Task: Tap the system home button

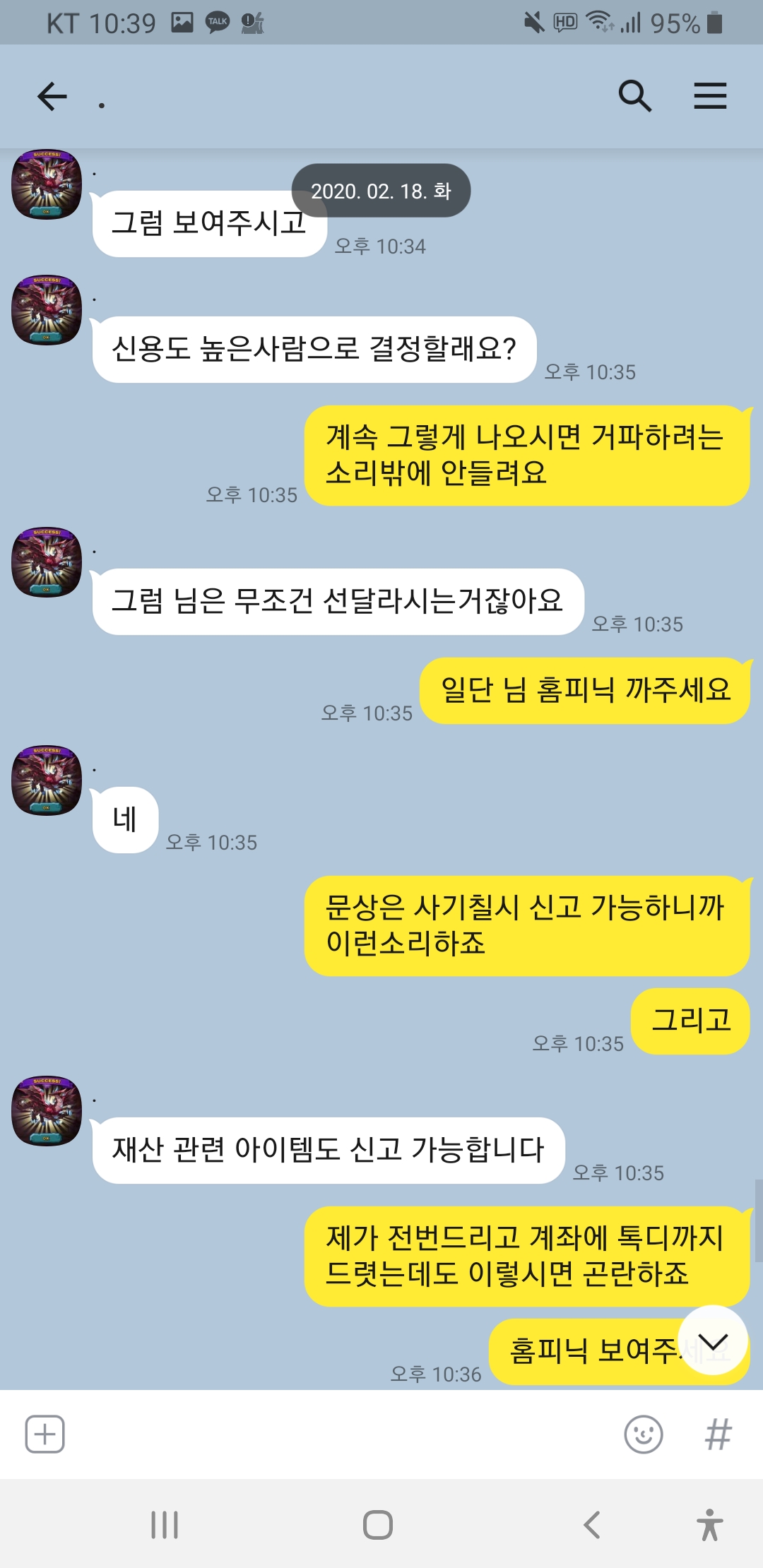Action: pyautogui.click(x=378, y=1524)
